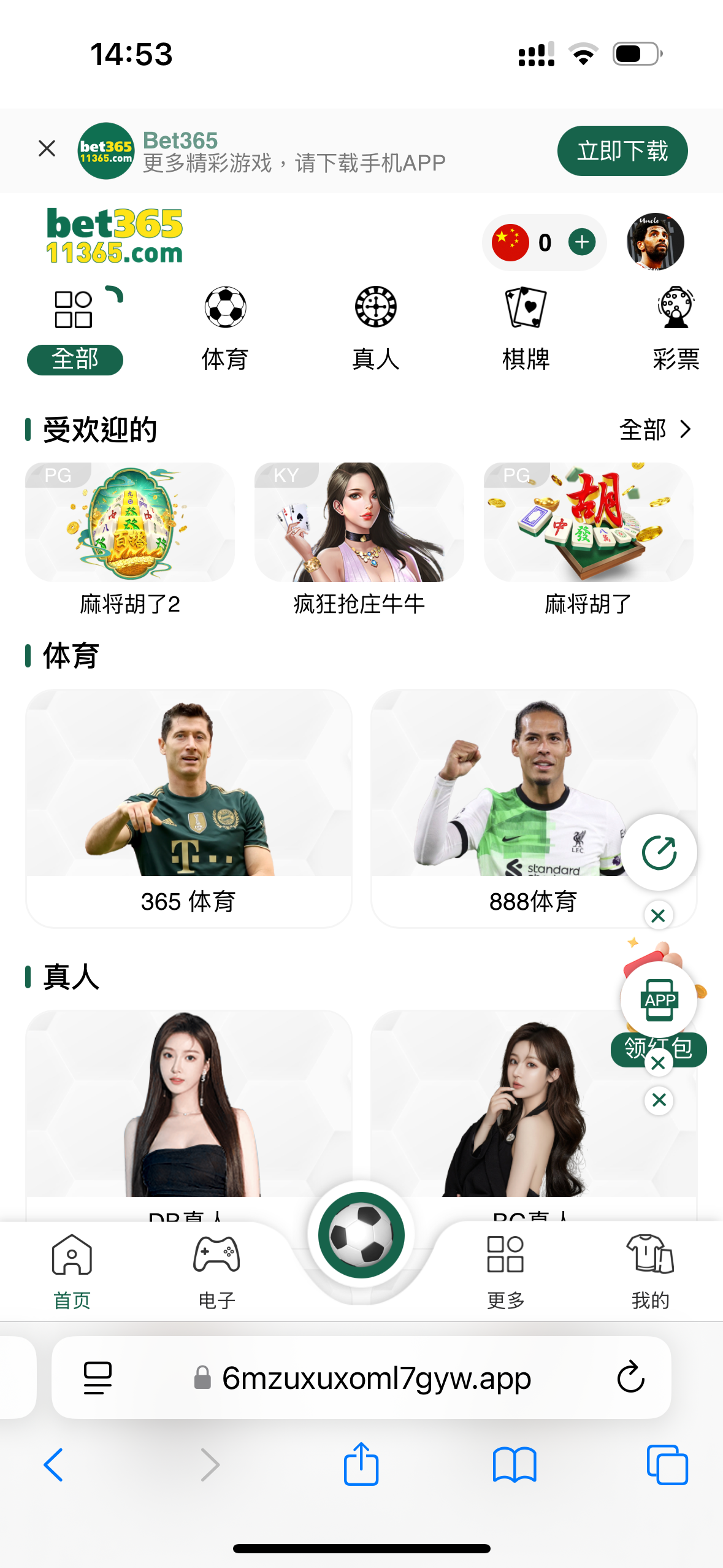This screenshot has width=723, height=1568.
Task: Dismiss the app download banner
Action: (x=47, y=148)
